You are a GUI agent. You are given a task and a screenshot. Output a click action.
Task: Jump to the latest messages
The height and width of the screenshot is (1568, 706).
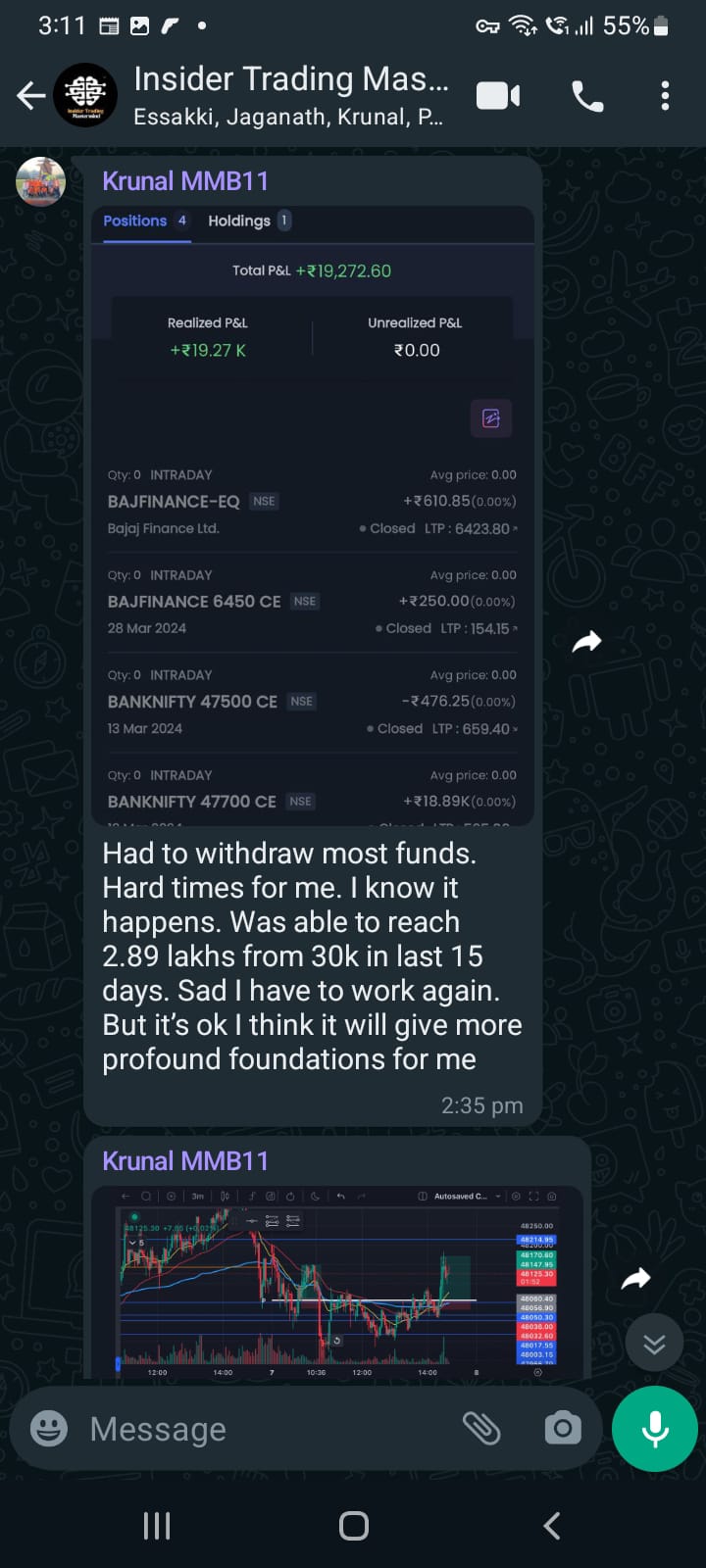[654, 1342]
